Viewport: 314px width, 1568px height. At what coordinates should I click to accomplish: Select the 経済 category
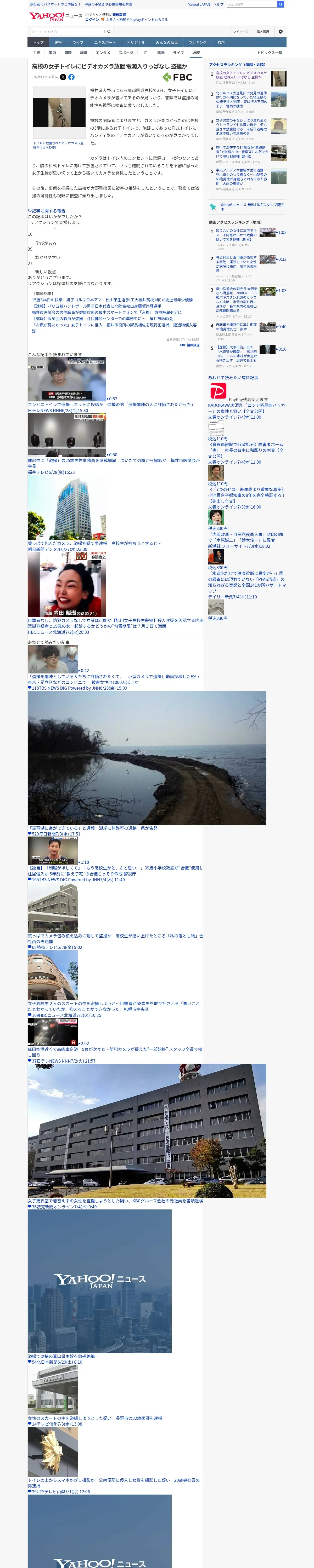pyautogui.click(x=83, y=53)
